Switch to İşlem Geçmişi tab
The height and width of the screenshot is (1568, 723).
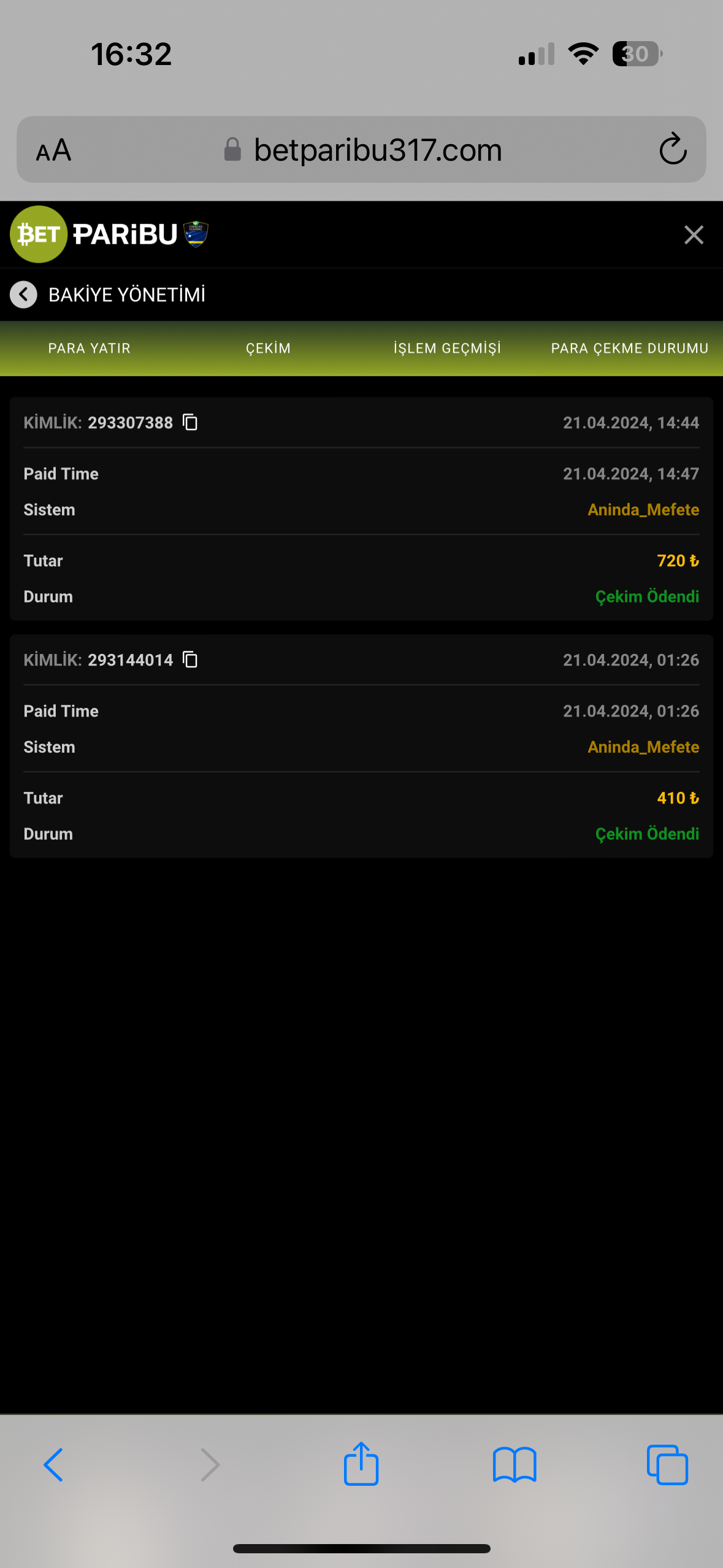447,348
